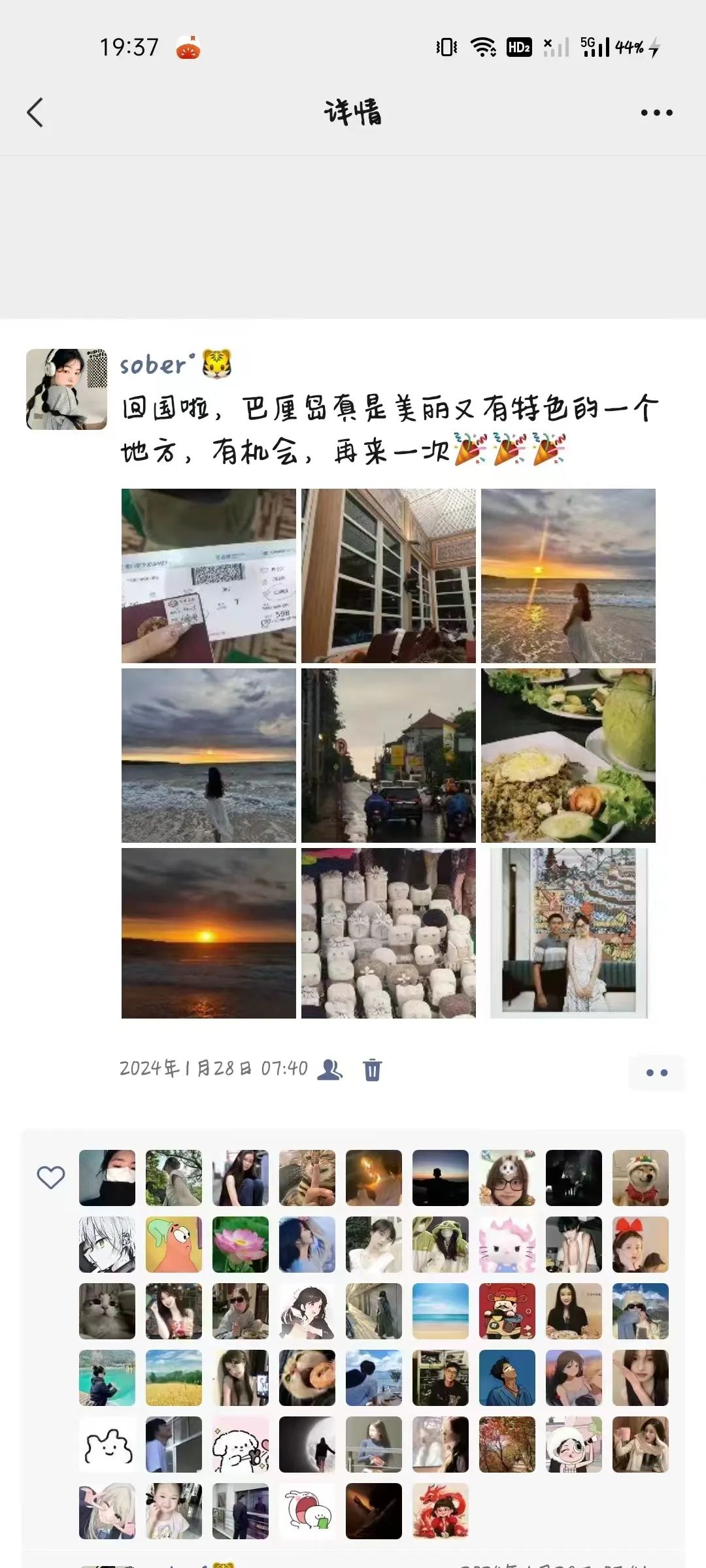Check who can see this post

(329, 1069)
